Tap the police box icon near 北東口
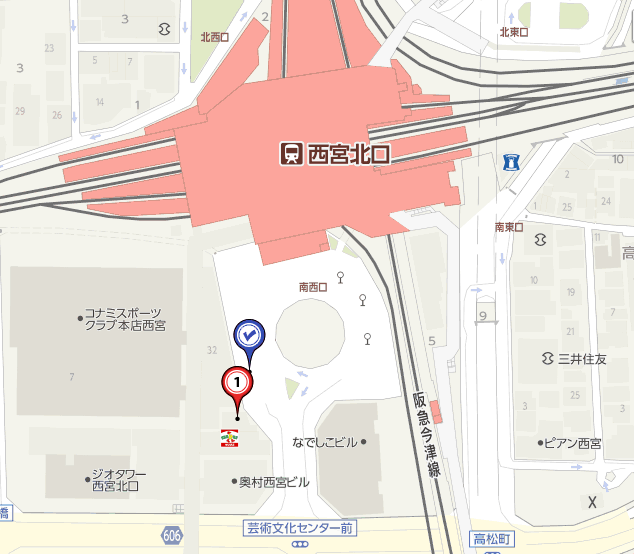The width and height of the screenshot is (634, 554). click(511, 161)
